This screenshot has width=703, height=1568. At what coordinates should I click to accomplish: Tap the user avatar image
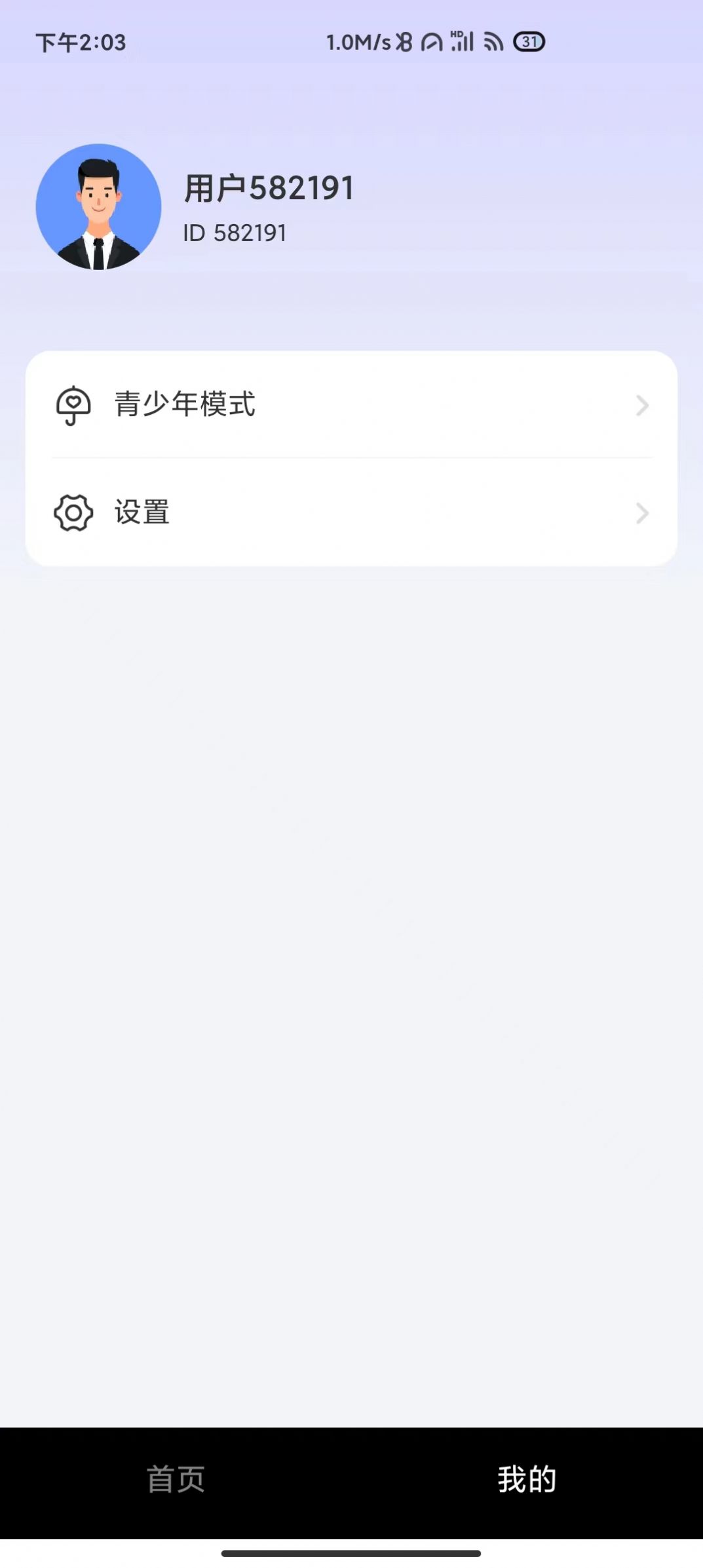tap(98, 206)
